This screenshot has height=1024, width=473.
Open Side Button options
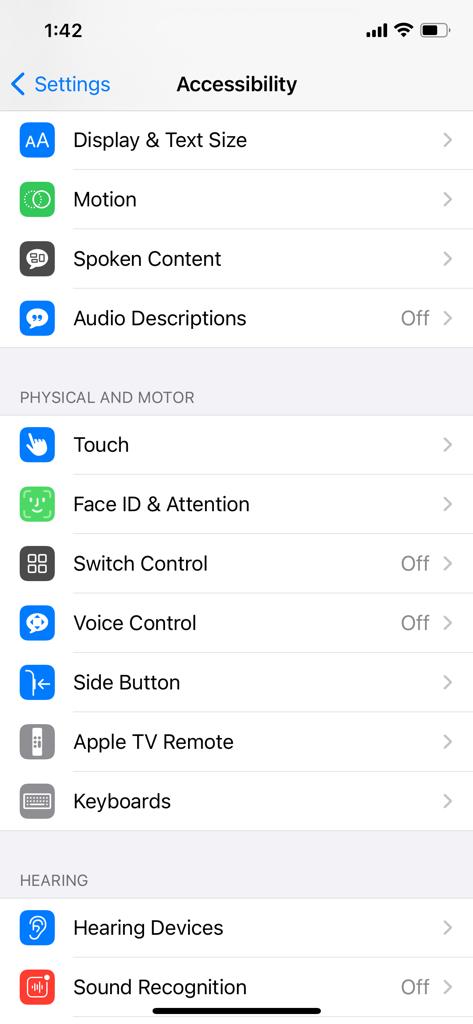(236, 683)
